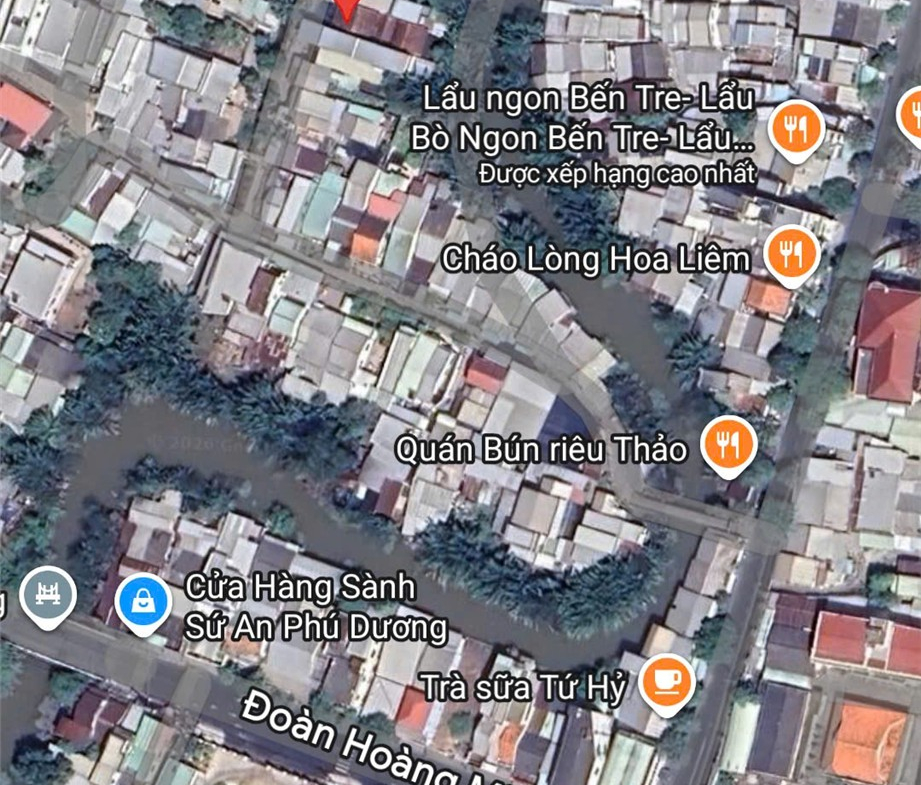Tap the gray bridge landmark marker
The width and height of the screenshot is (921, 785).
(x=47, y=595)
